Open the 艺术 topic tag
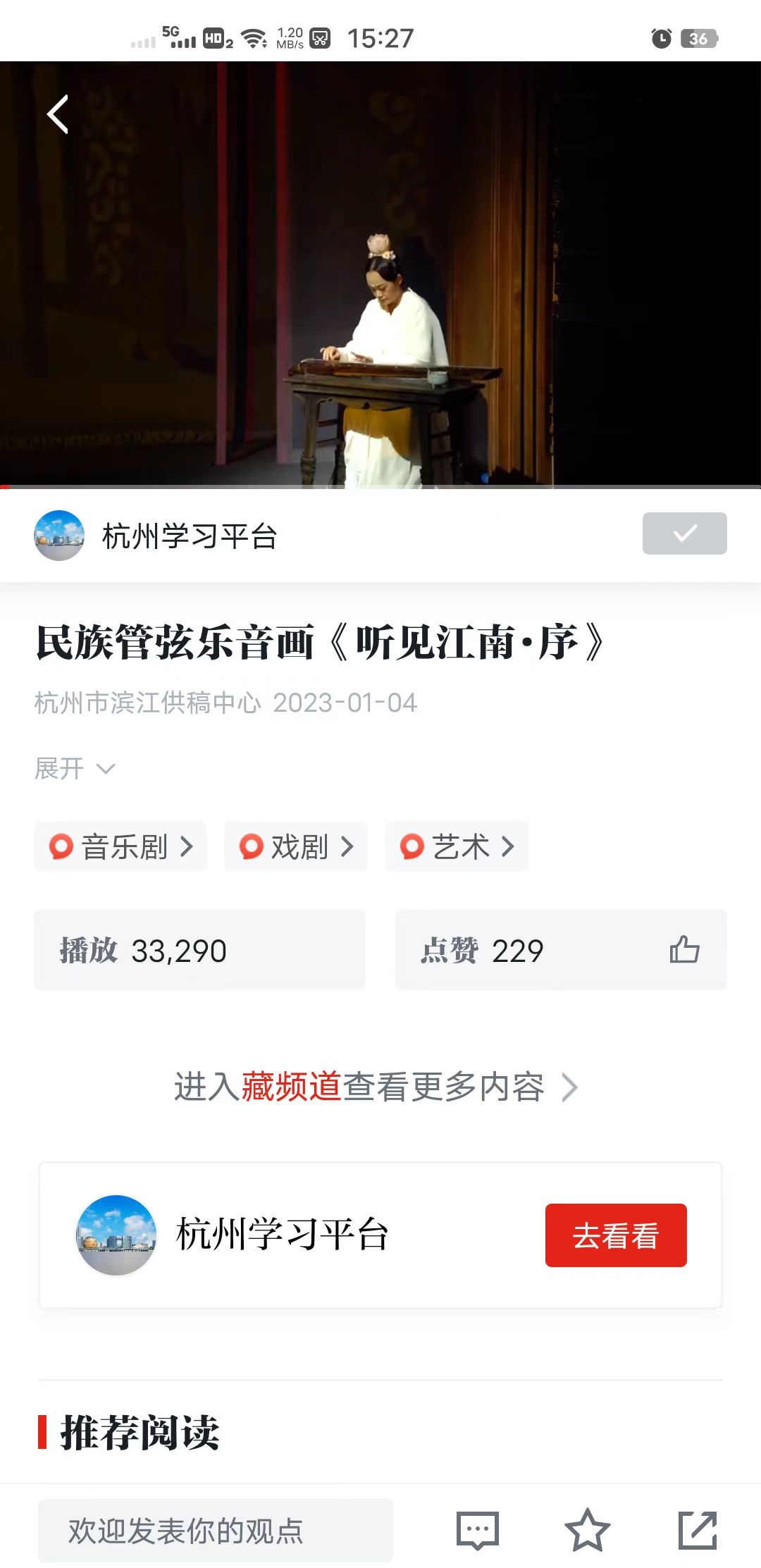Viewport: 761px width, 1568px height. click(x=457, y=846)
